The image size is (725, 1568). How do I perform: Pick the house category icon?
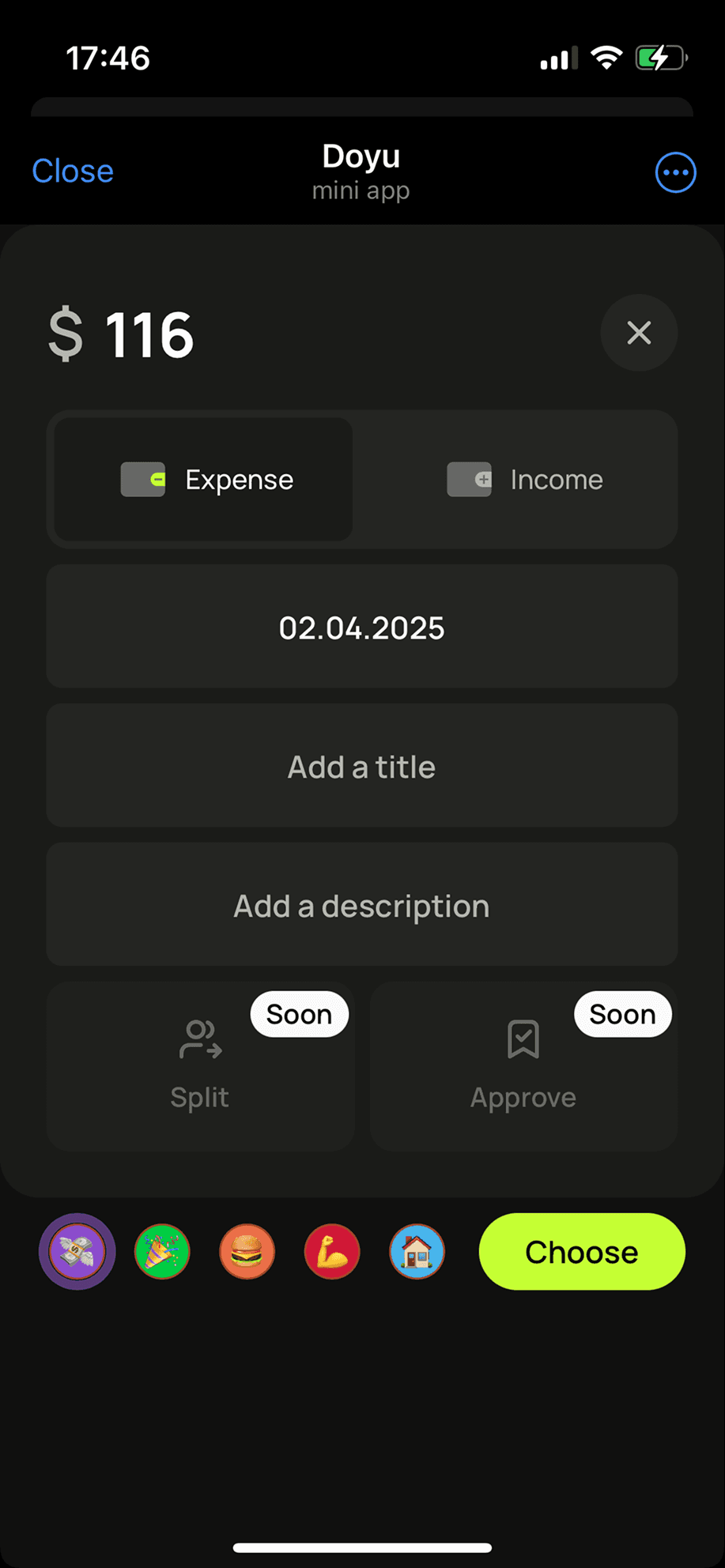(x=417, y=1252)
